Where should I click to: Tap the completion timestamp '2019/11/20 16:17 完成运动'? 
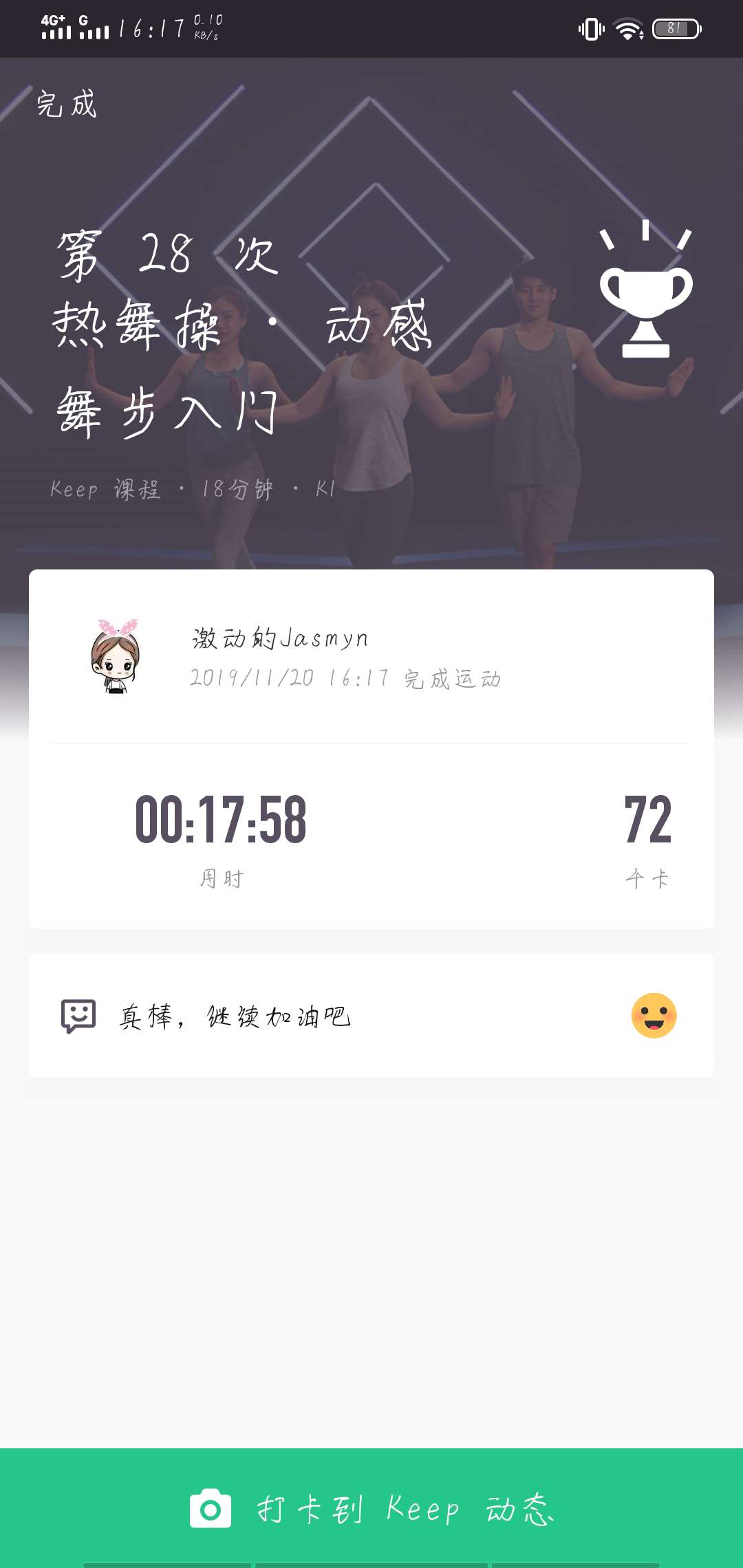pos(344,678)
